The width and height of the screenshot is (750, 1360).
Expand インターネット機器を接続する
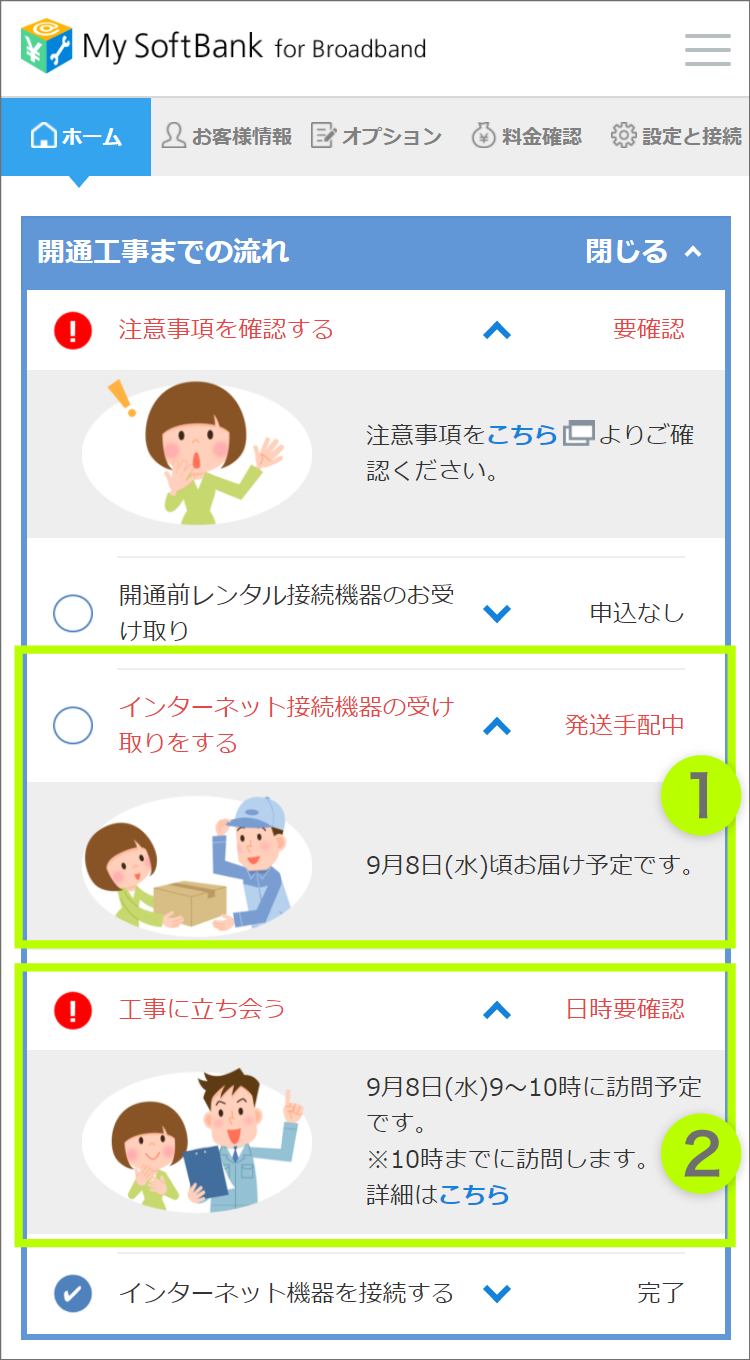click(x=497, y=1294)
